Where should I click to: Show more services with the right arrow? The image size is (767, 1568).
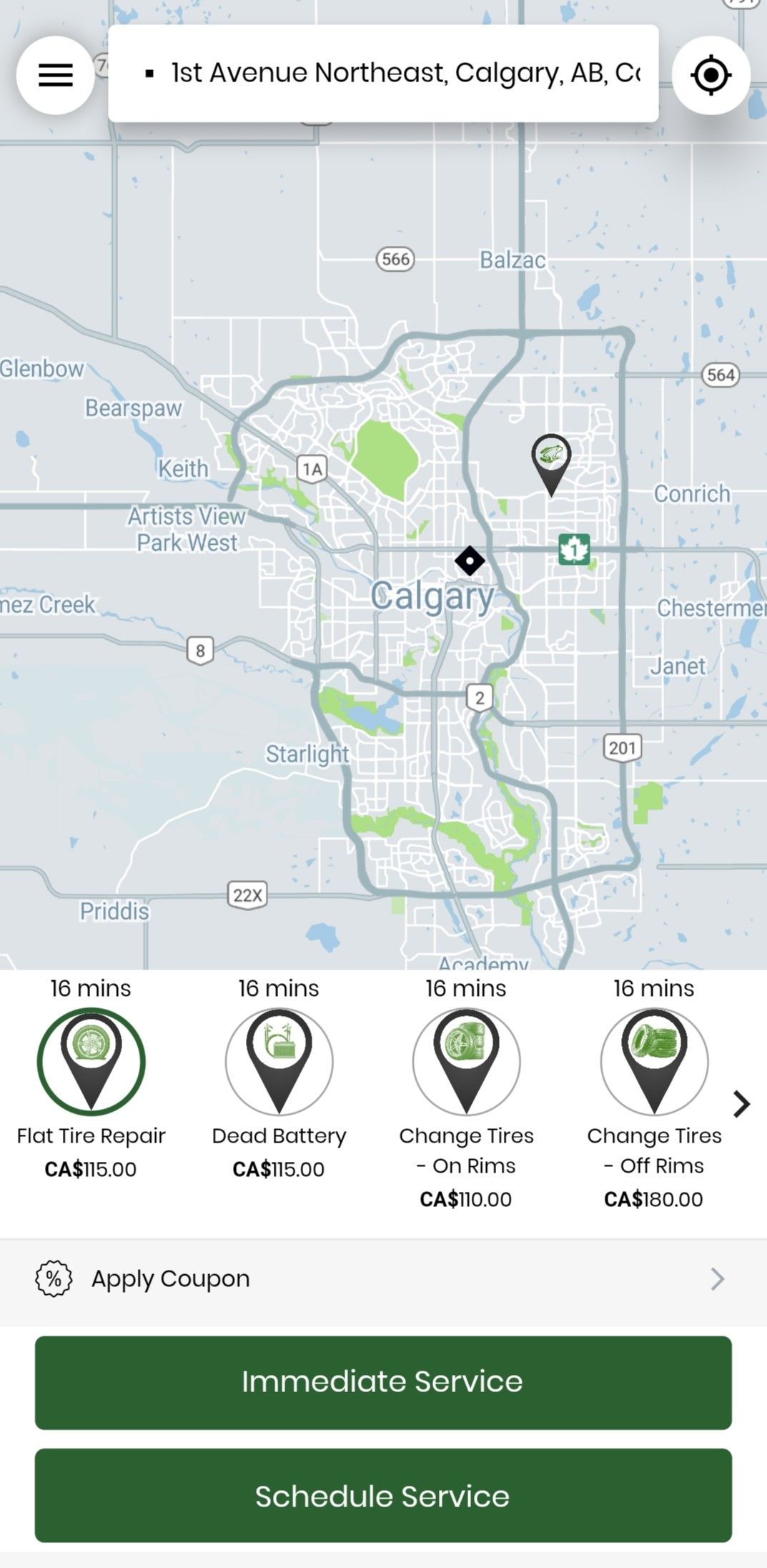pos(742,1104)
